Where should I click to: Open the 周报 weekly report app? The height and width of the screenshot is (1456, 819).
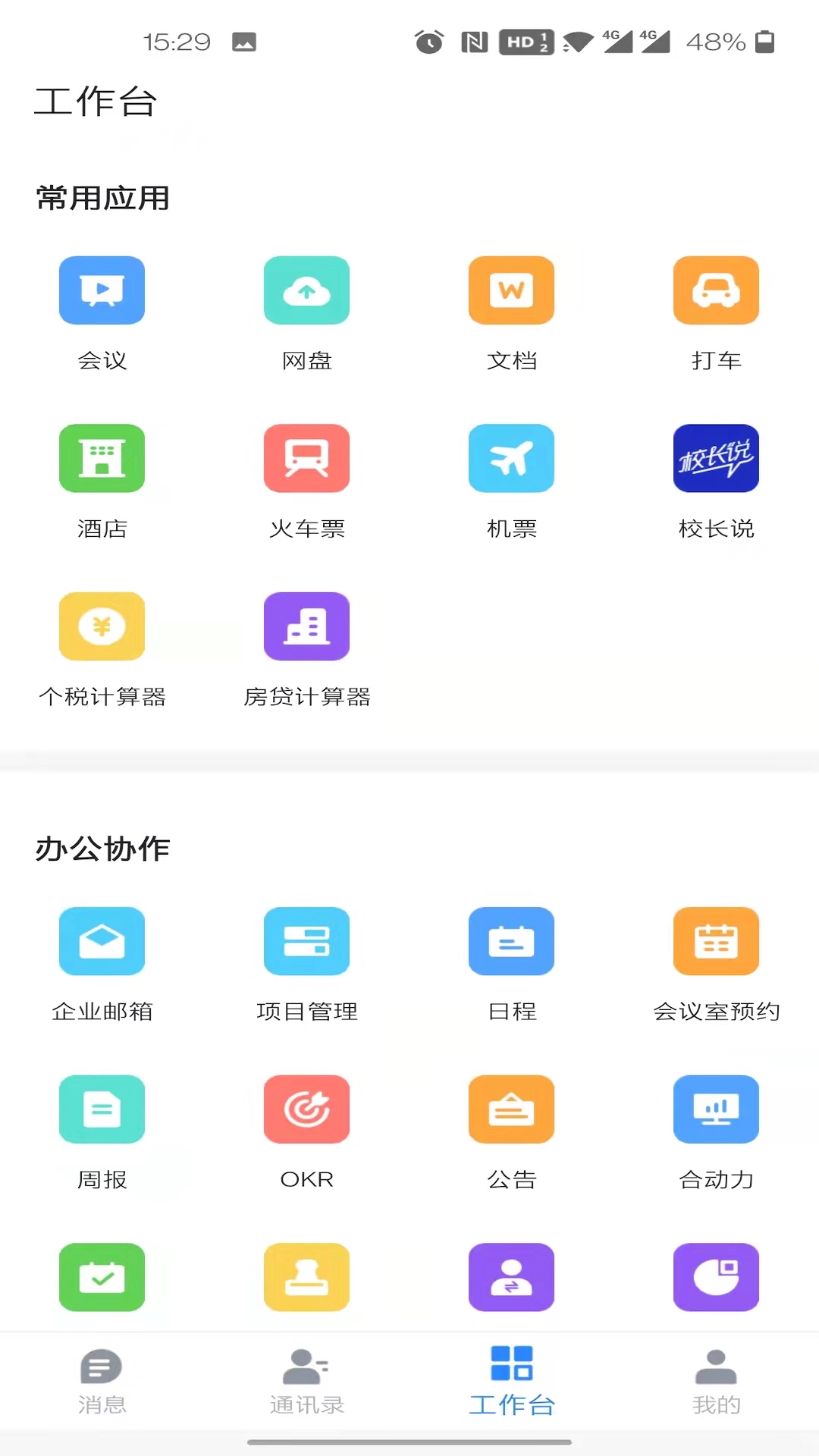click(x=102, y=1109)
